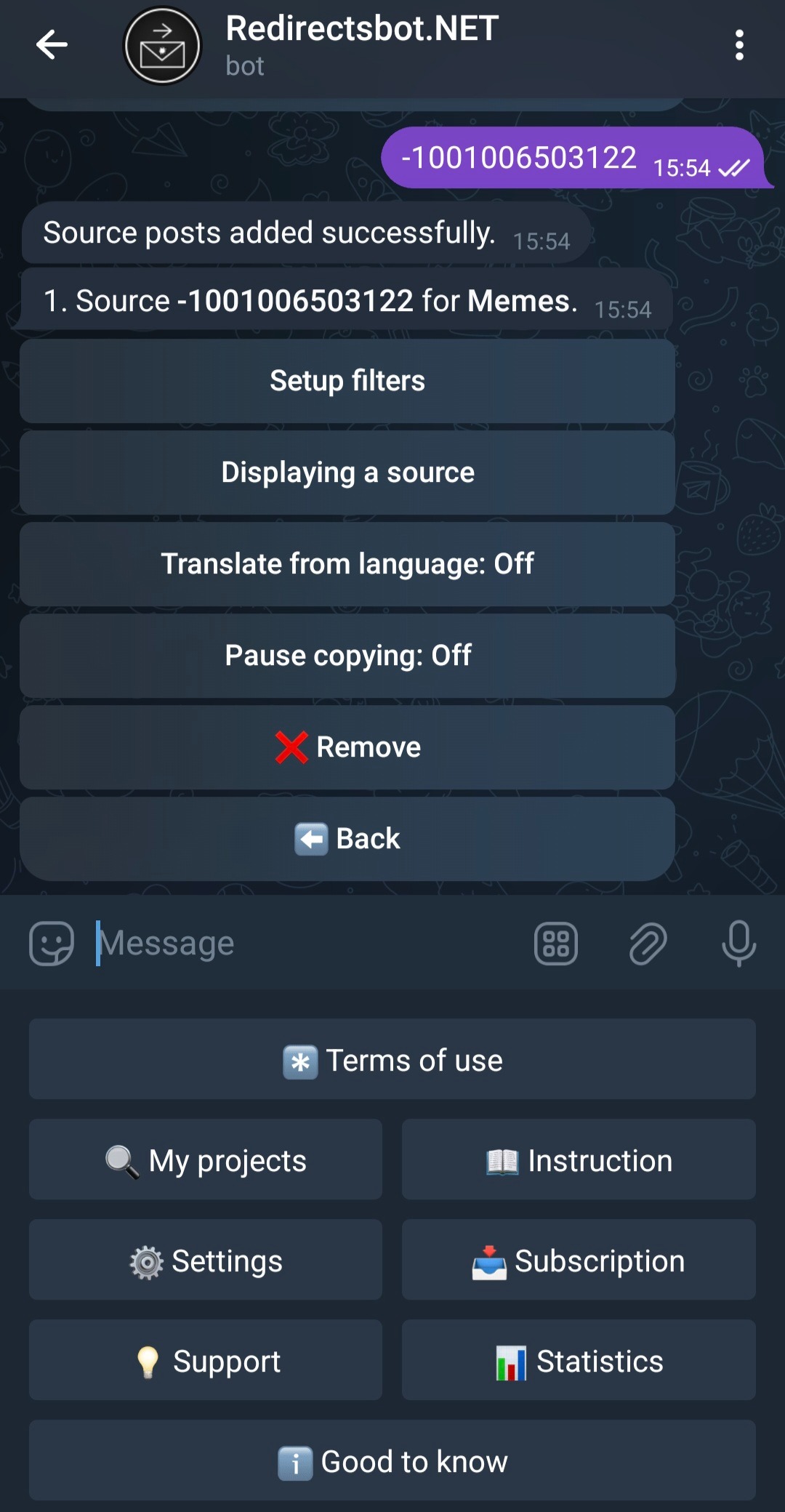Record a voice message with microphone
785x1512 pixels.
click(738, 944)
